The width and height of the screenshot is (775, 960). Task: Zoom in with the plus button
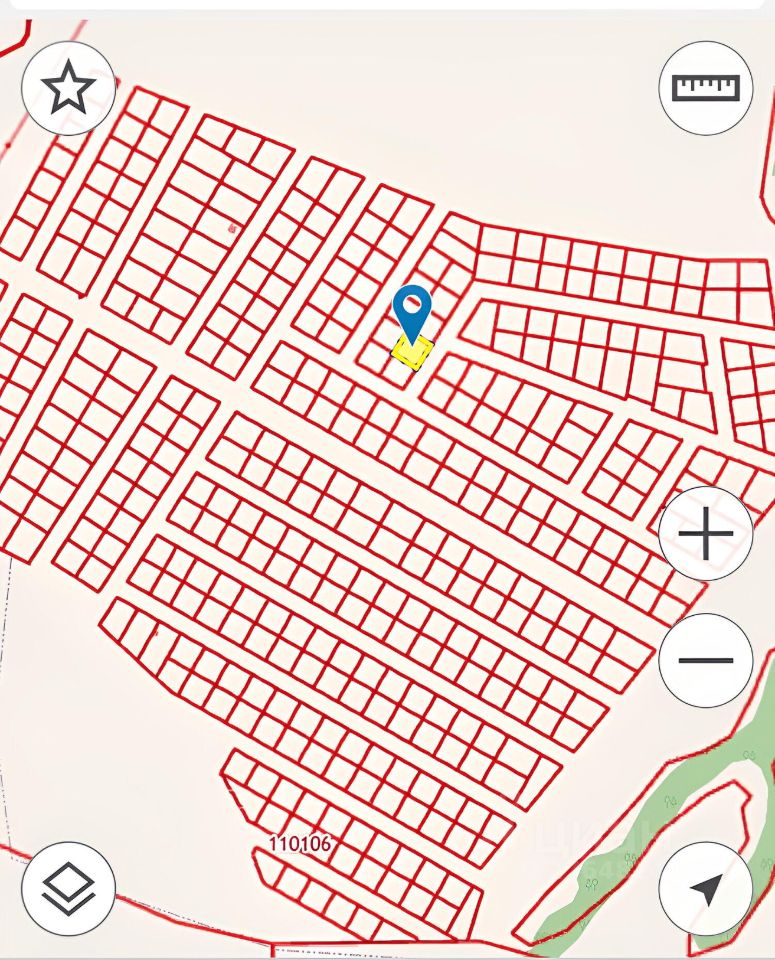706,533
